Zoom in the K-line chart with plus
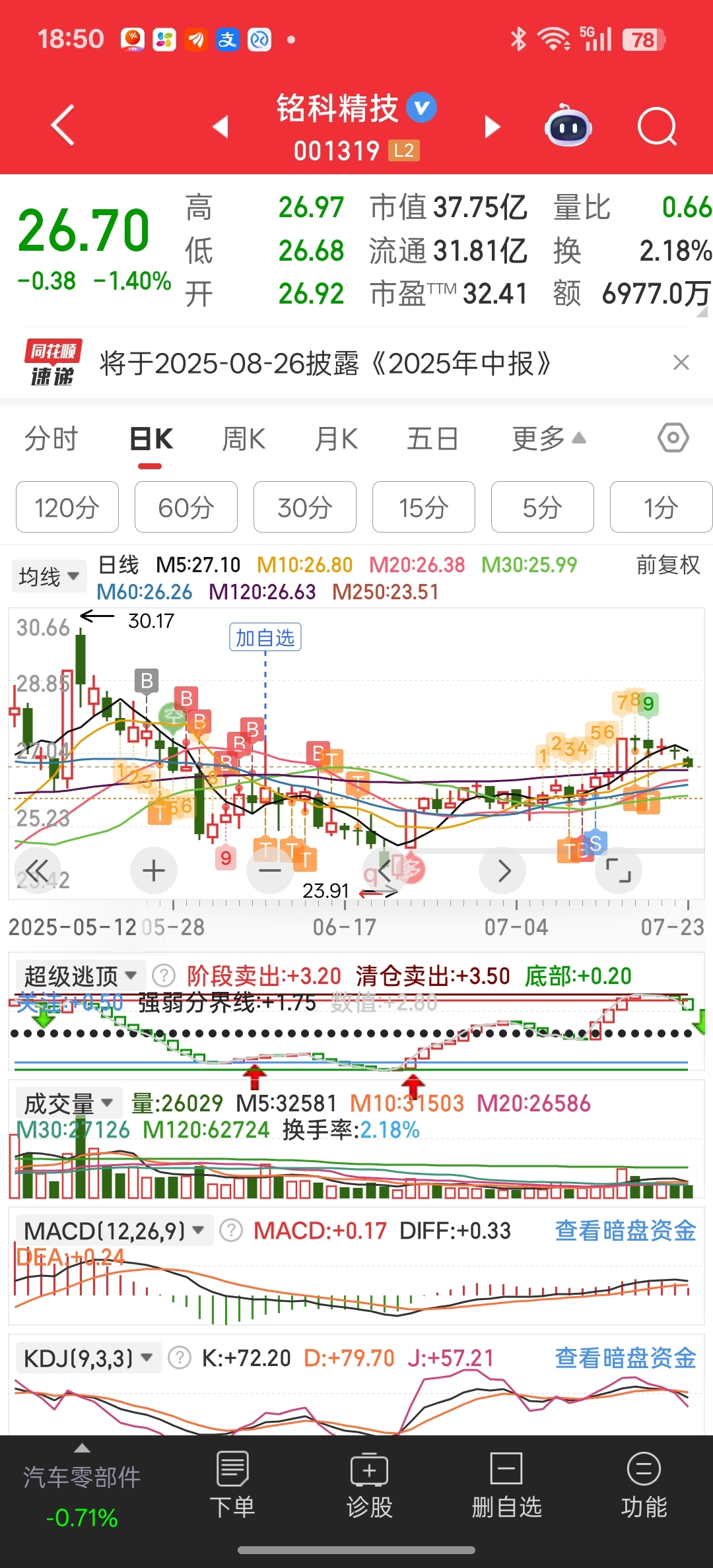 (154, 870)
